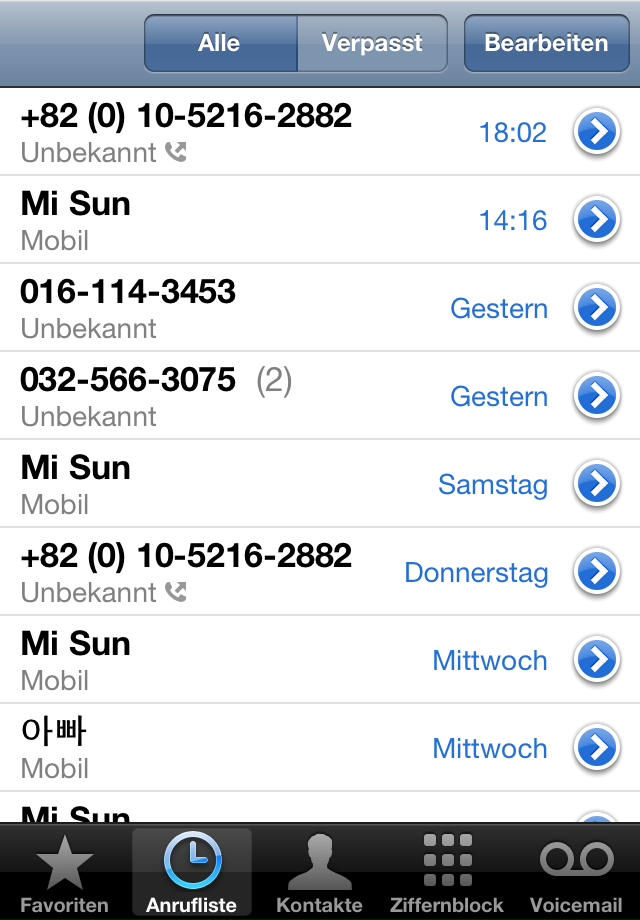Show details arrow for 아빠

point(597,748)
